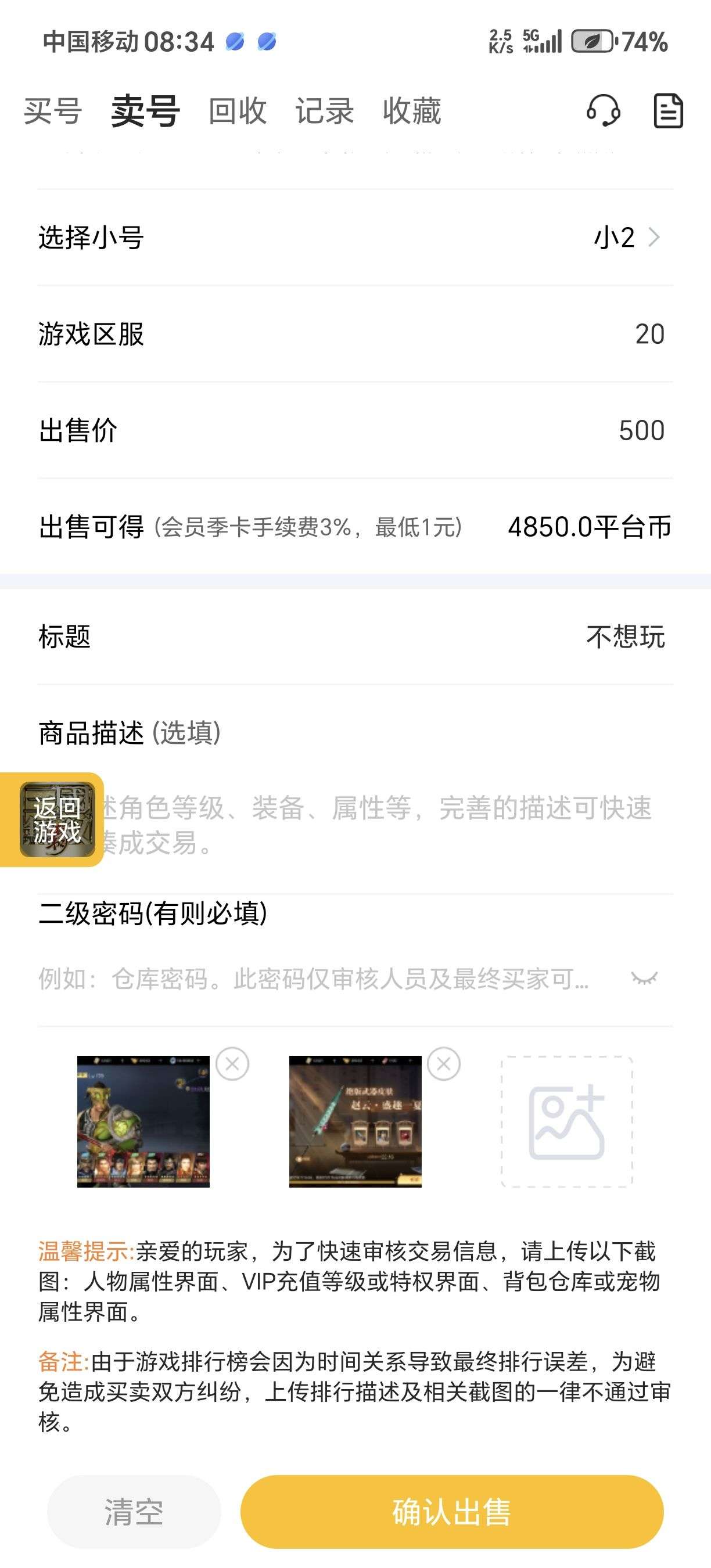Add another screenshot image
Viewport: 711px width, 1568px height.
tap(567, 1121)
